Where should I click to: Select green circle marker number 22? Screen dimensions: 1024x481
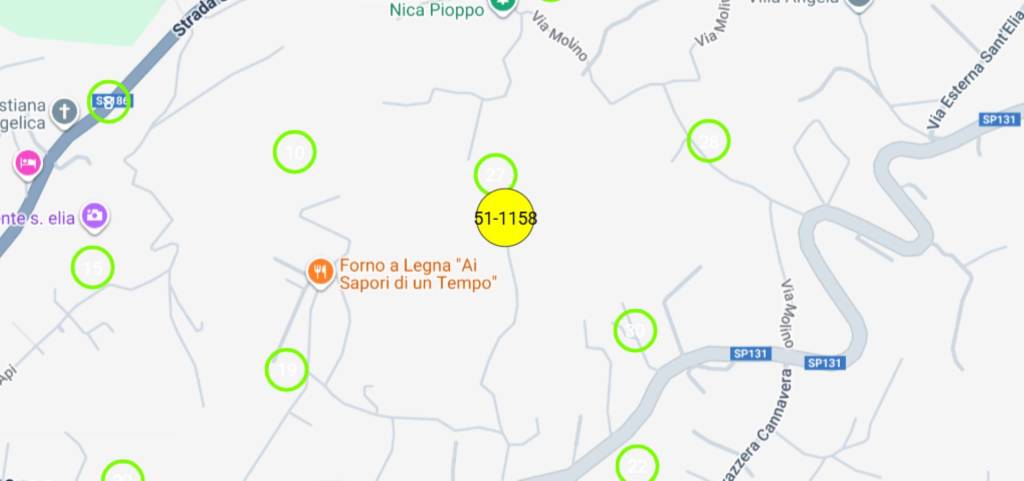point(637,465)
